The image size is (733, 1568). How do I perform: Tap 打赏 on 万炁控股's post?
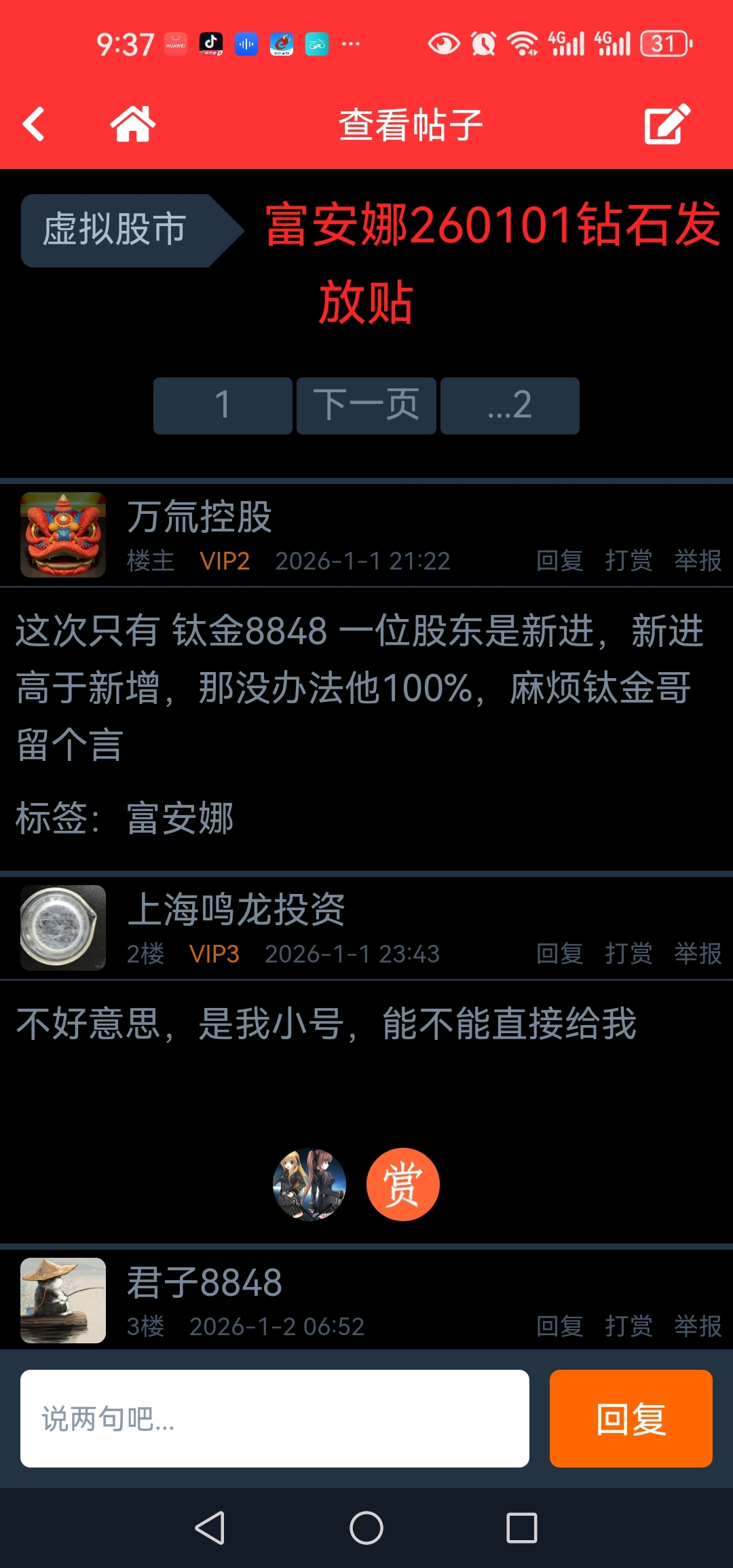(628, 561)
